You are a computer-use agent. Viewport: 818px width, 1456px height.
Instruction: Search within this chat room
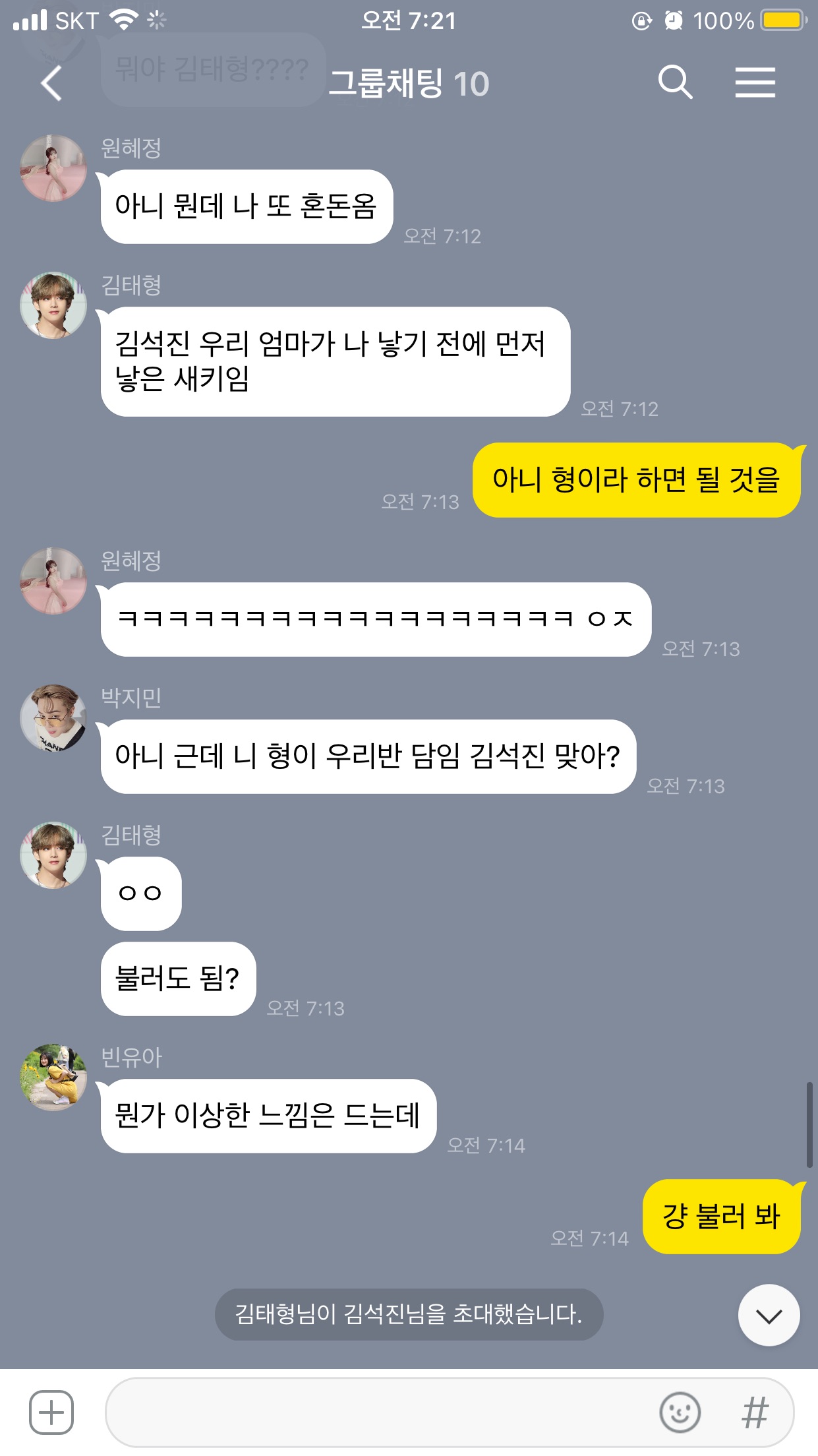(675, 83)
